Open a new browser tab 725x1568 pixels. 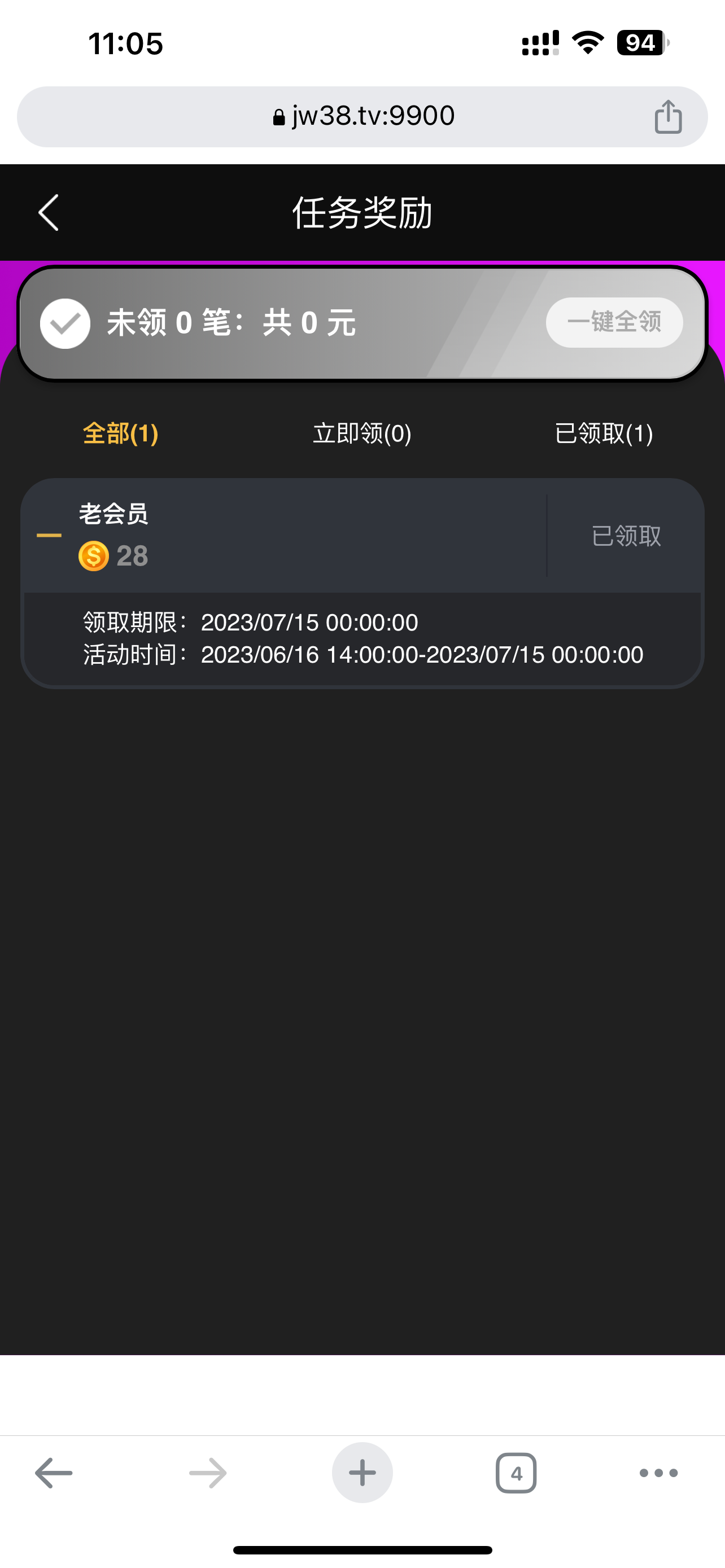tap(362, 1473)
